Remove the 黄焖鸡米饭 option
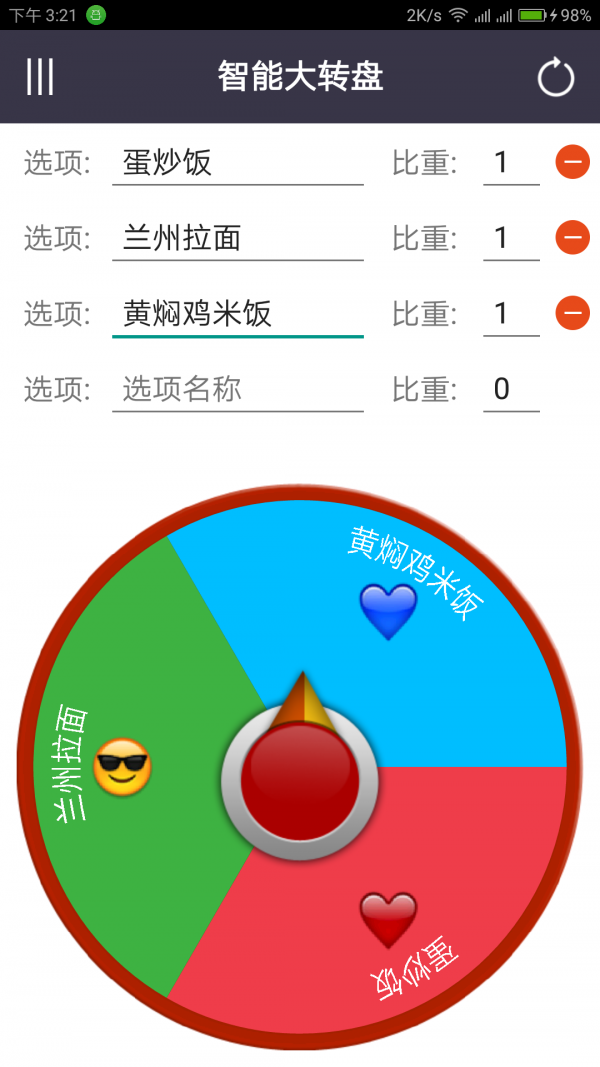Image resolution: width=600 pixels, height=1067 pixels. pyautogui.click(x=572, y=313)
